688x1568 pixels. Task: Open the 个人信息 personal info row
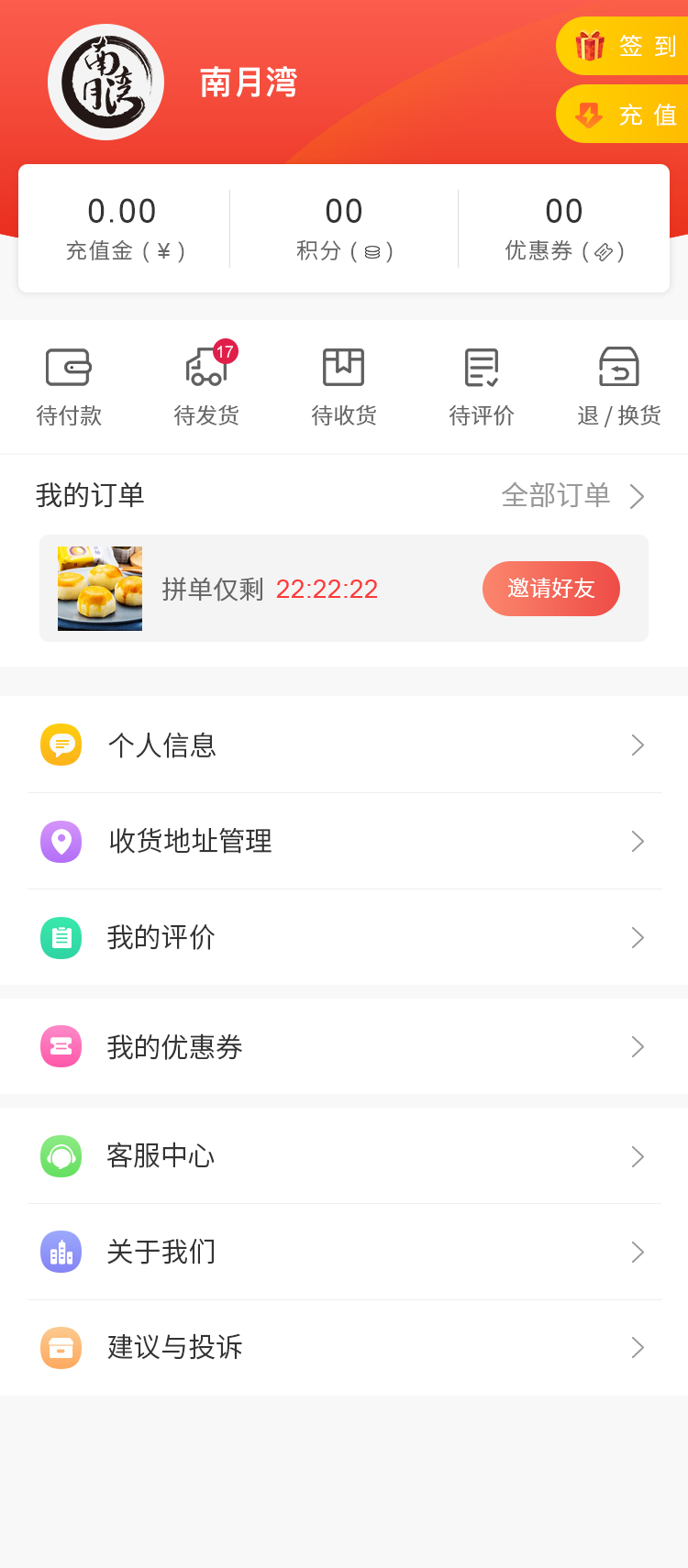pos(344,745)
